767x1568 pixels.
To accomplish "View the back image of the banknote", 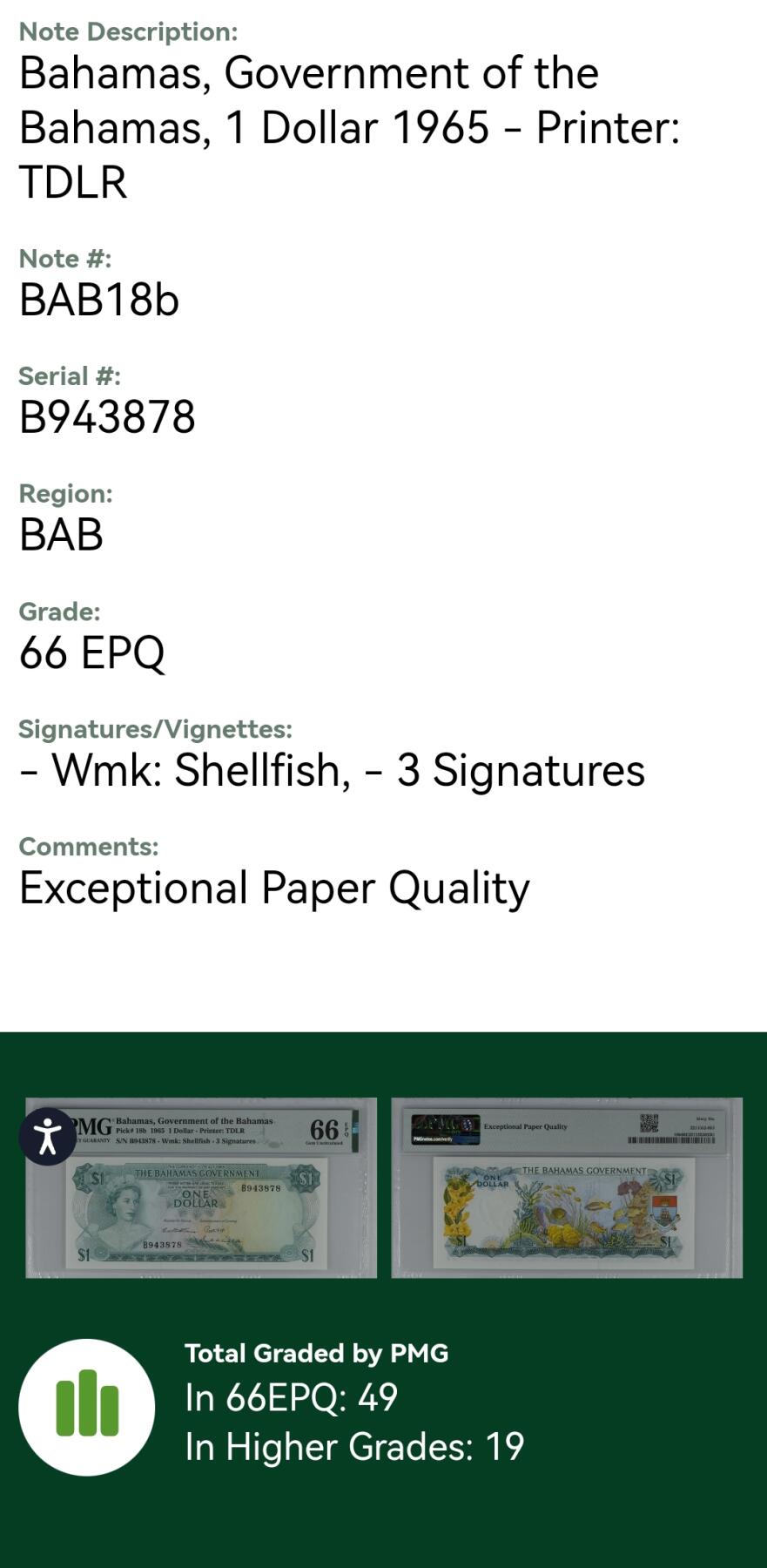I will pyautogui.click(x=567, y=1188).
